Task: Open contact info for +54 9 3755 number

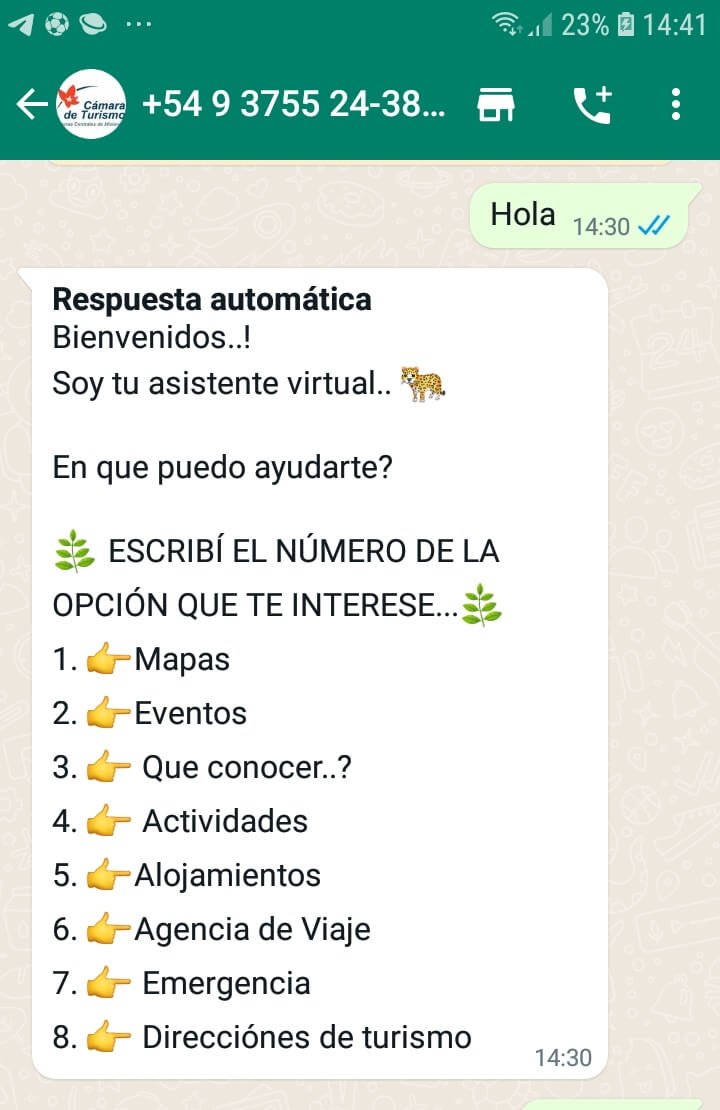Action: click(x=295, y=104)
